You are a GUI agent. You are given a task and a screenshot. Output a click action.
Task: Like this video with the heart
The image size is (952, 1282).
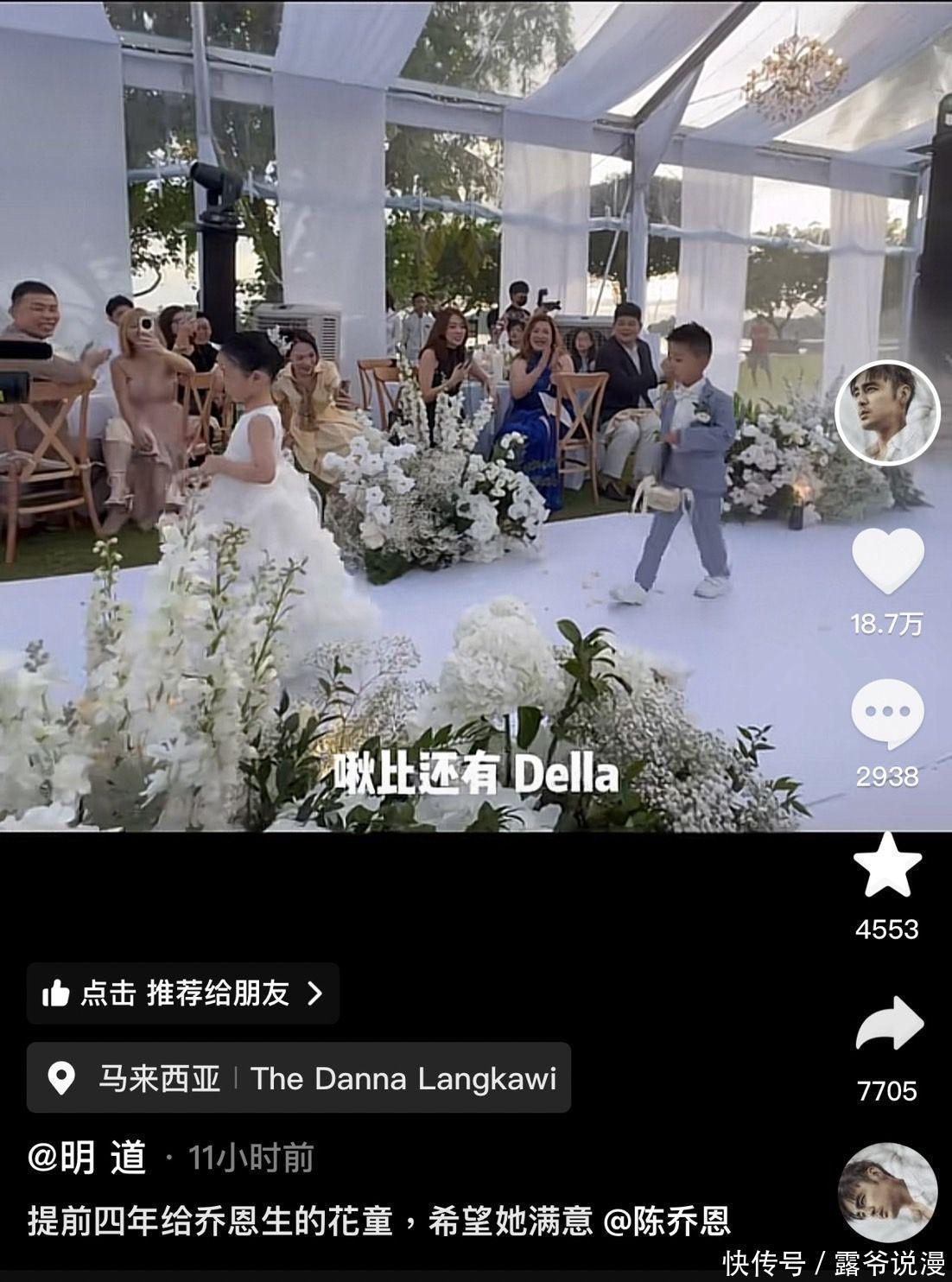click(887, 560)
